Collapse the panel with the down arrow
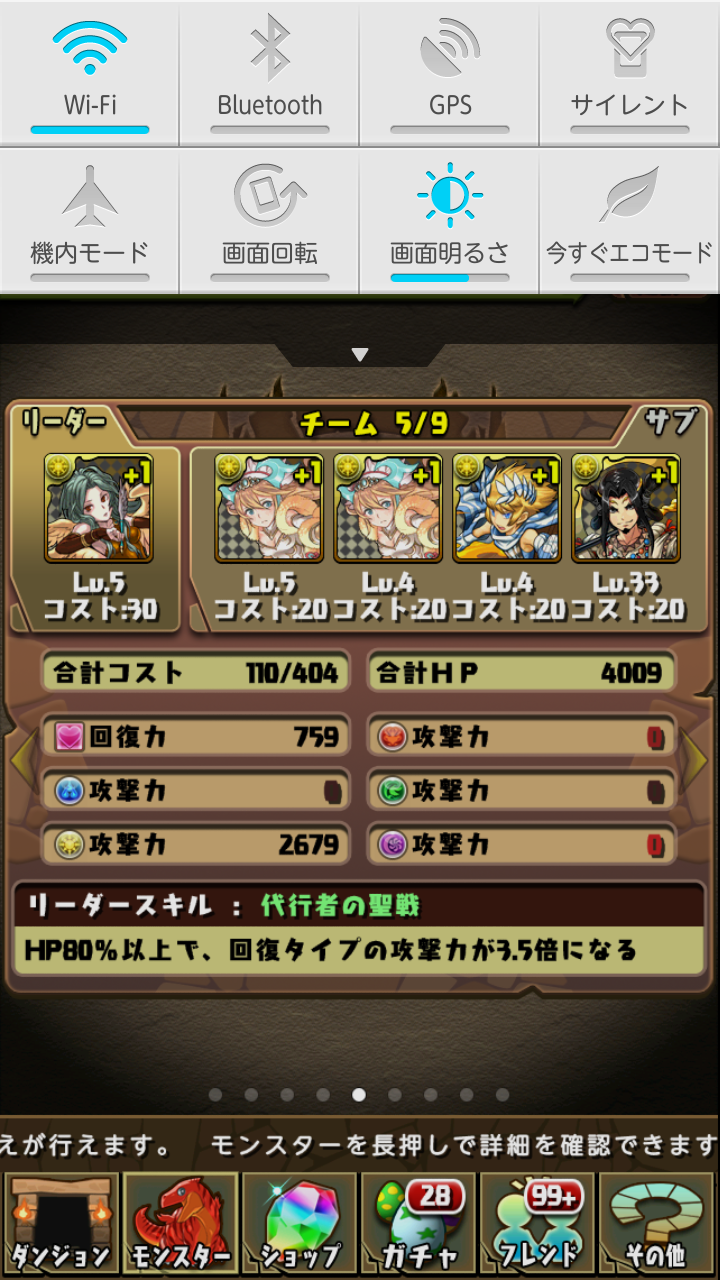 point(360,354)
